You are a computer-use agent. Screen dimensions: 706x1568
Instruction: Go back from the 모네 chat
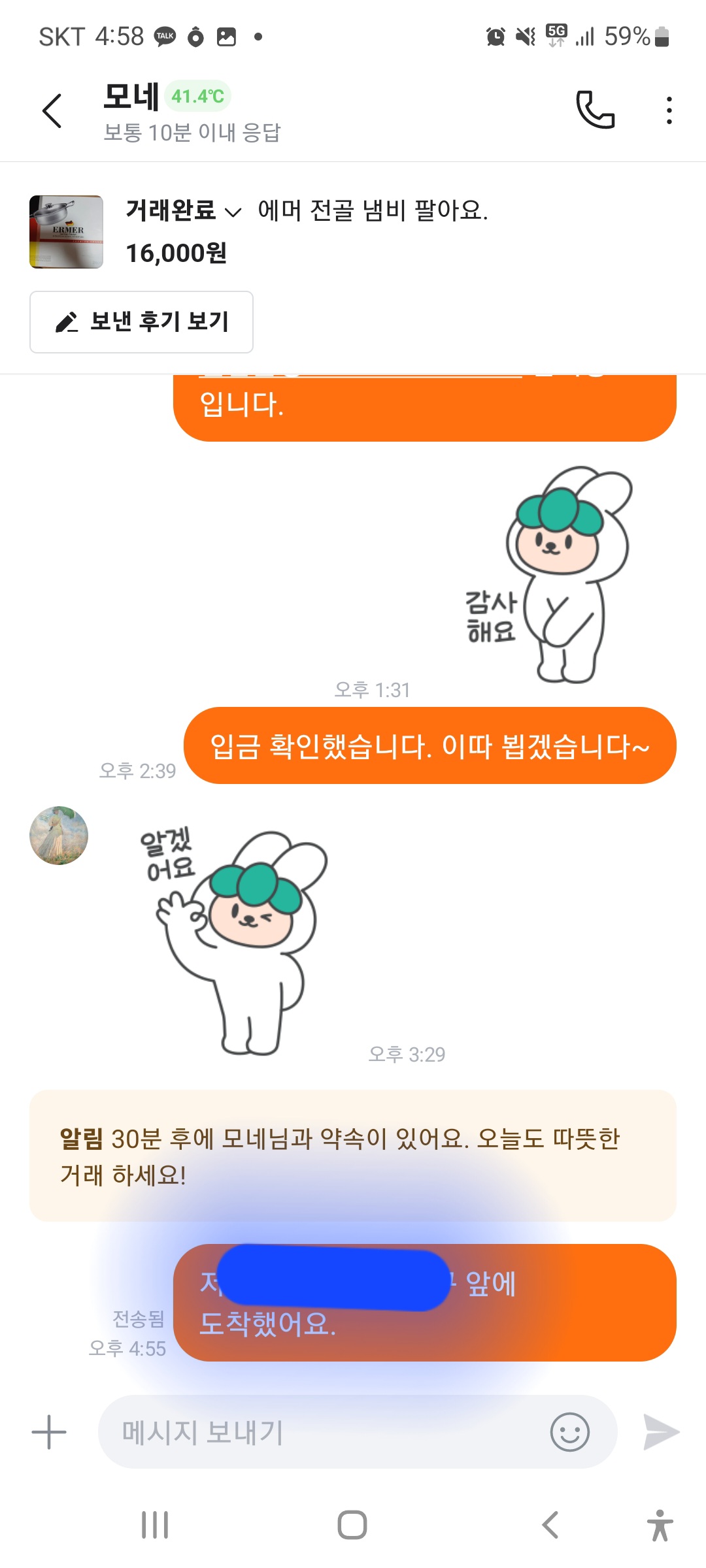[x=52, y=110]
